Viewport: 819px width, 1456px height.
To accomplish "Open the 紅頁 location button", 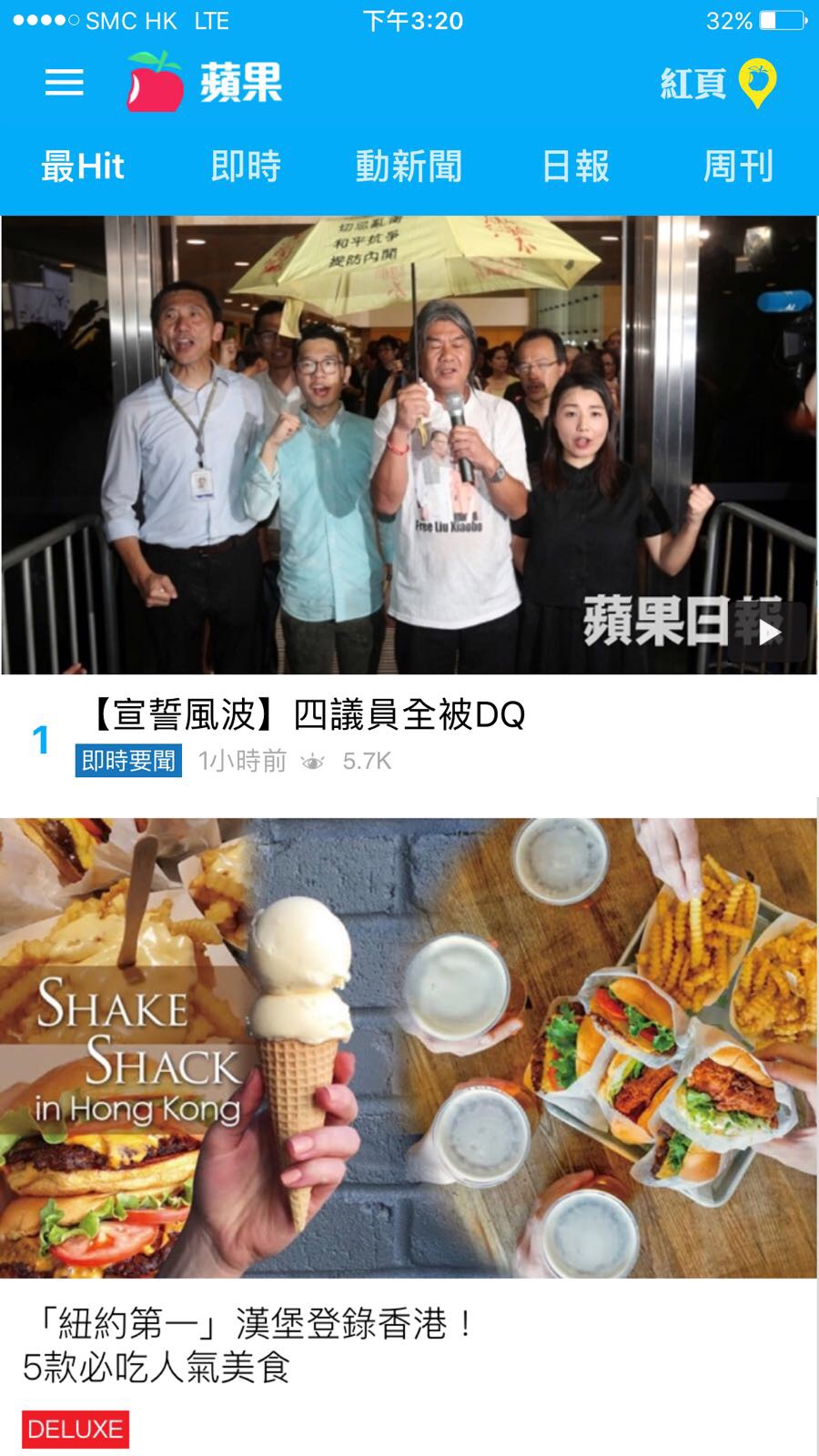I will (718, 84).
